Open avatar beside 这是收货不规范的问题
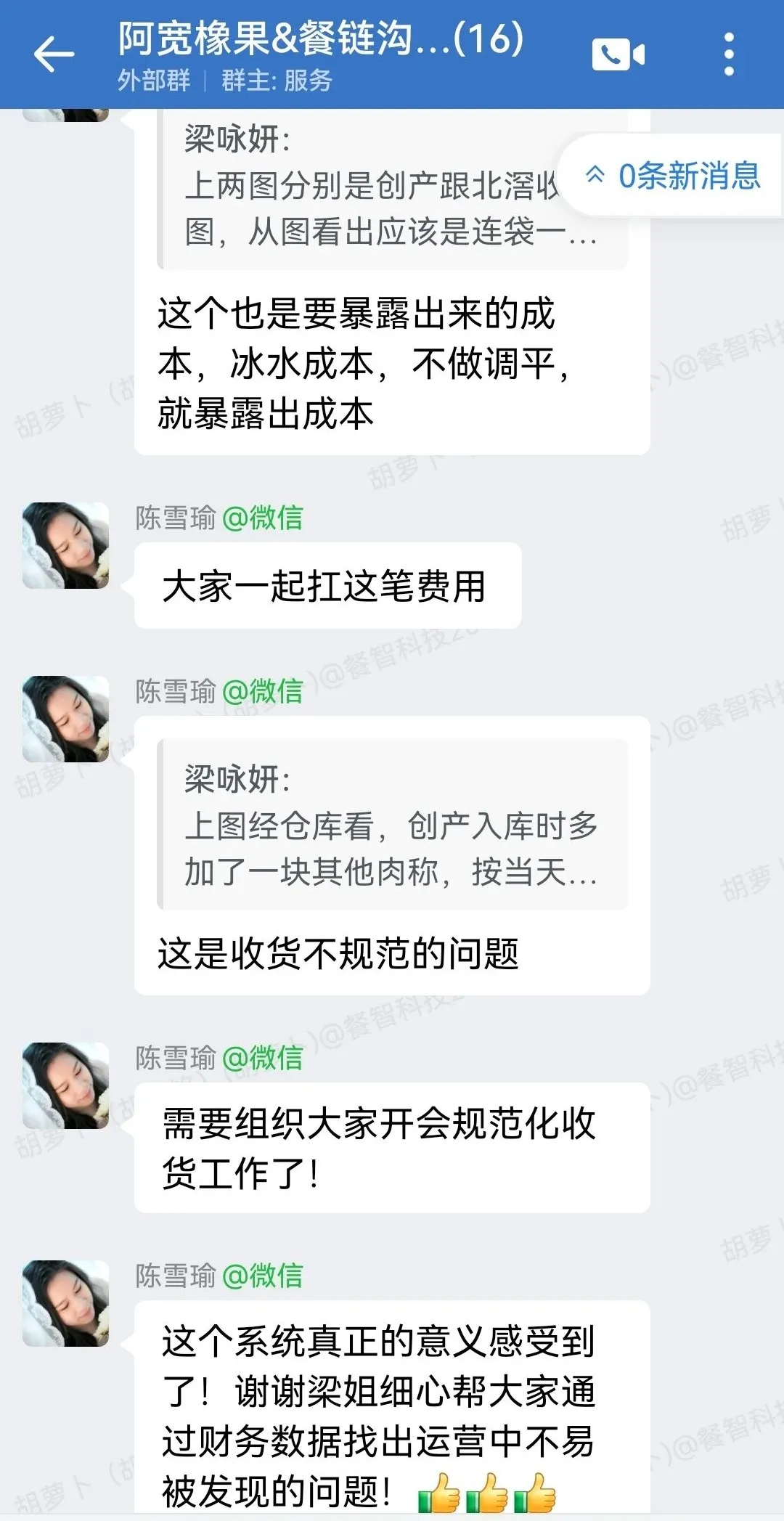The height and width of the screenshot is (1521, 784). 66,719
